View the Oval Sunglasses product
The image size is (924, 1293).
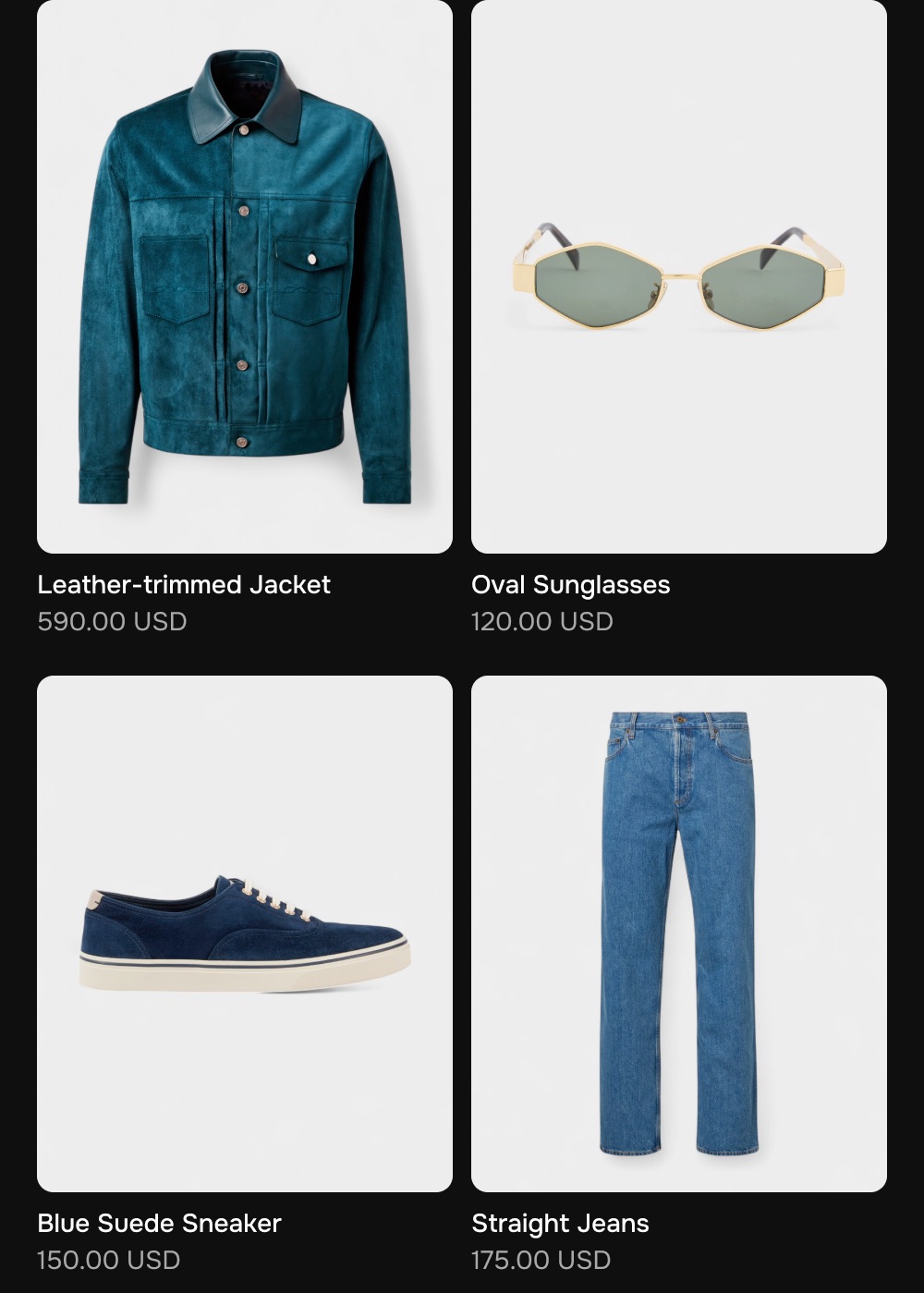coord(679,277)
